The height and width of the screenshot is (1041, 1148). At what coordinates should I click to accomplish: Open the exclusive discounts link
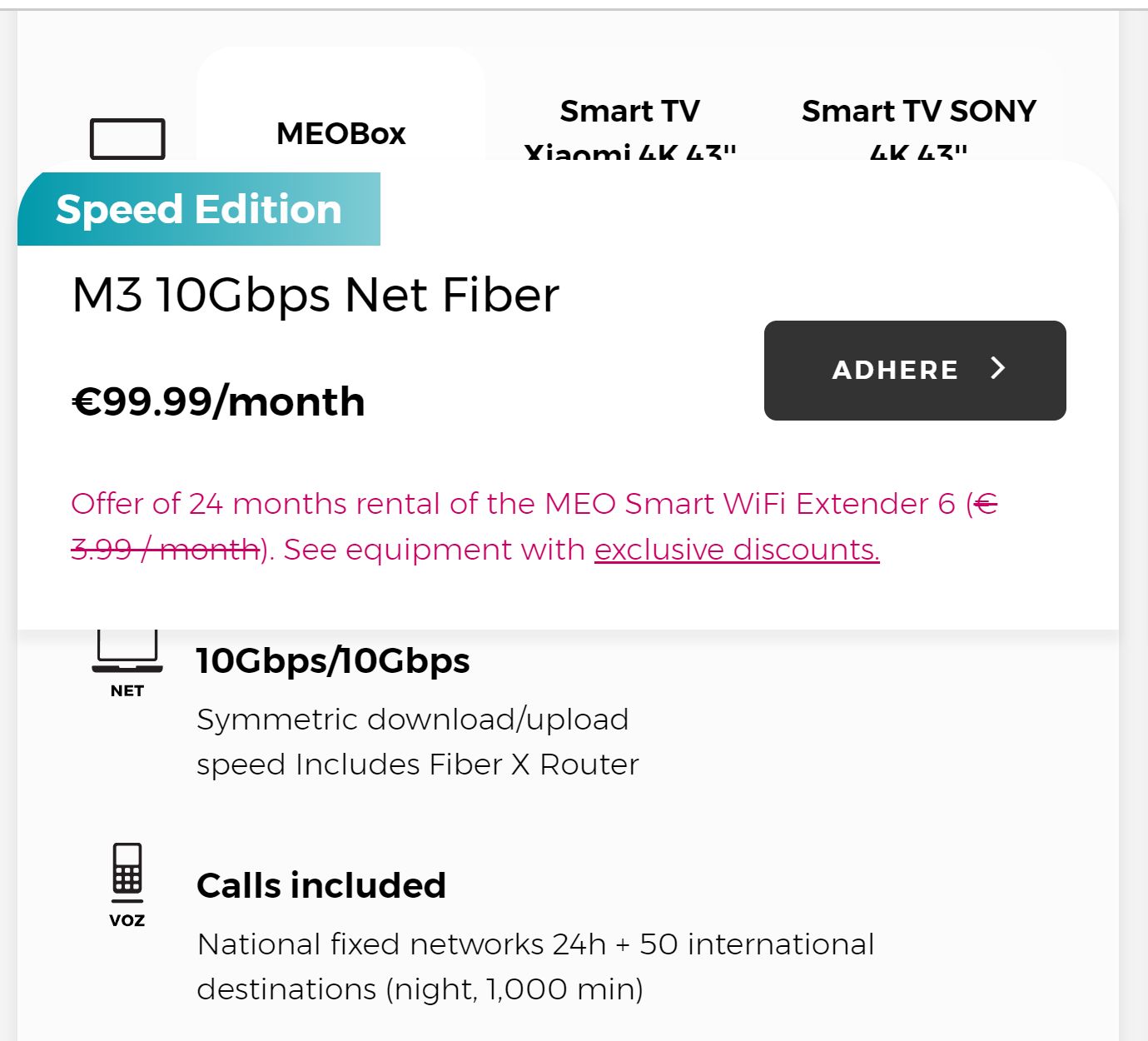click(736, 550)
